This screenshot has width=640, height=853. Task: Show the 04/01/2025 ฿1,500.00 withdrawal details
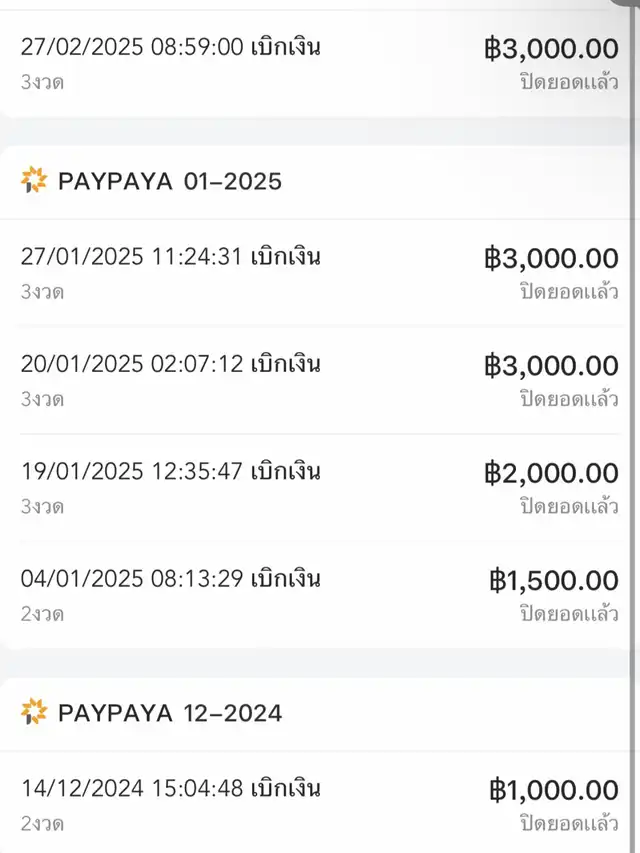point(320,595)
